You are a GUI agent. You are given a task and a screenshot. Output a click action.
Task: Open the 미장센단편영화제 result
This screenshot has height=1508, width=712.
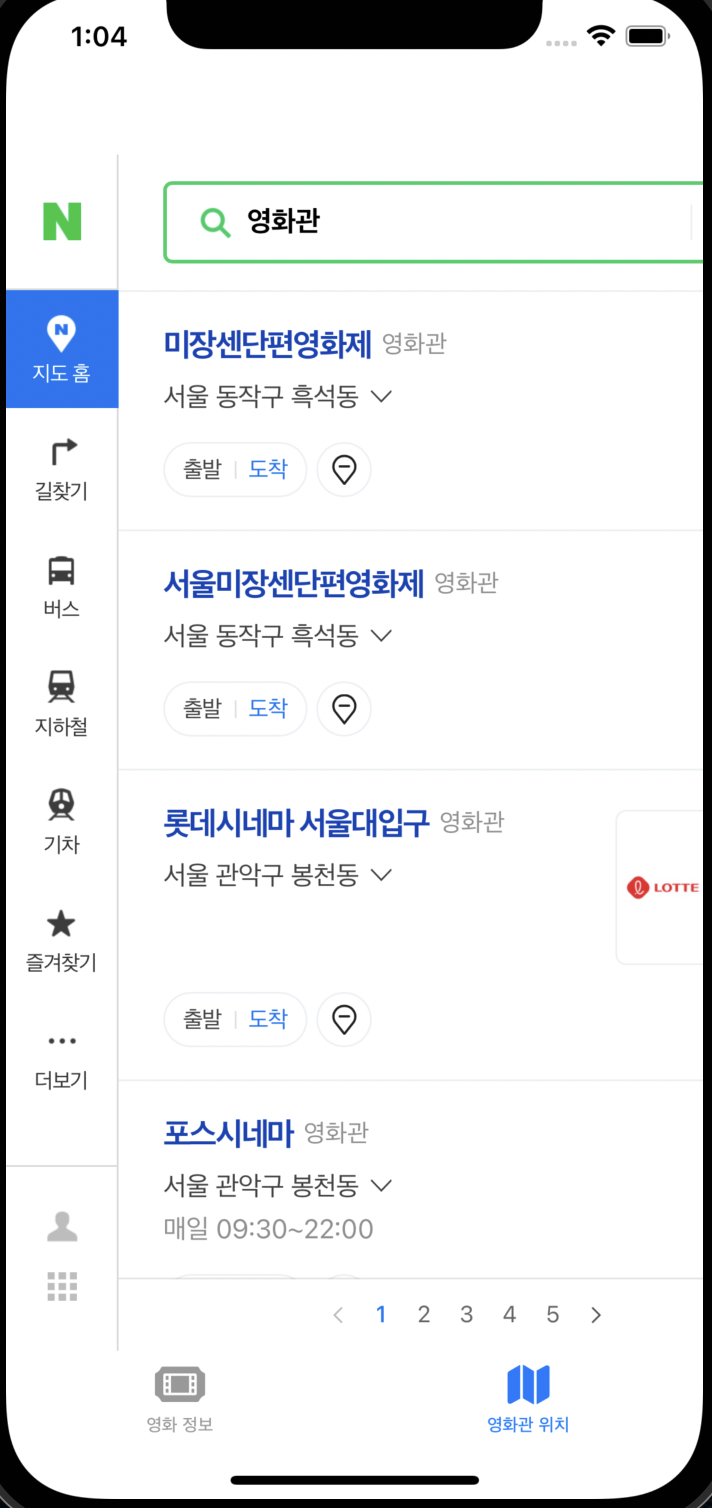pyautogui.click(x=267, y=344)
